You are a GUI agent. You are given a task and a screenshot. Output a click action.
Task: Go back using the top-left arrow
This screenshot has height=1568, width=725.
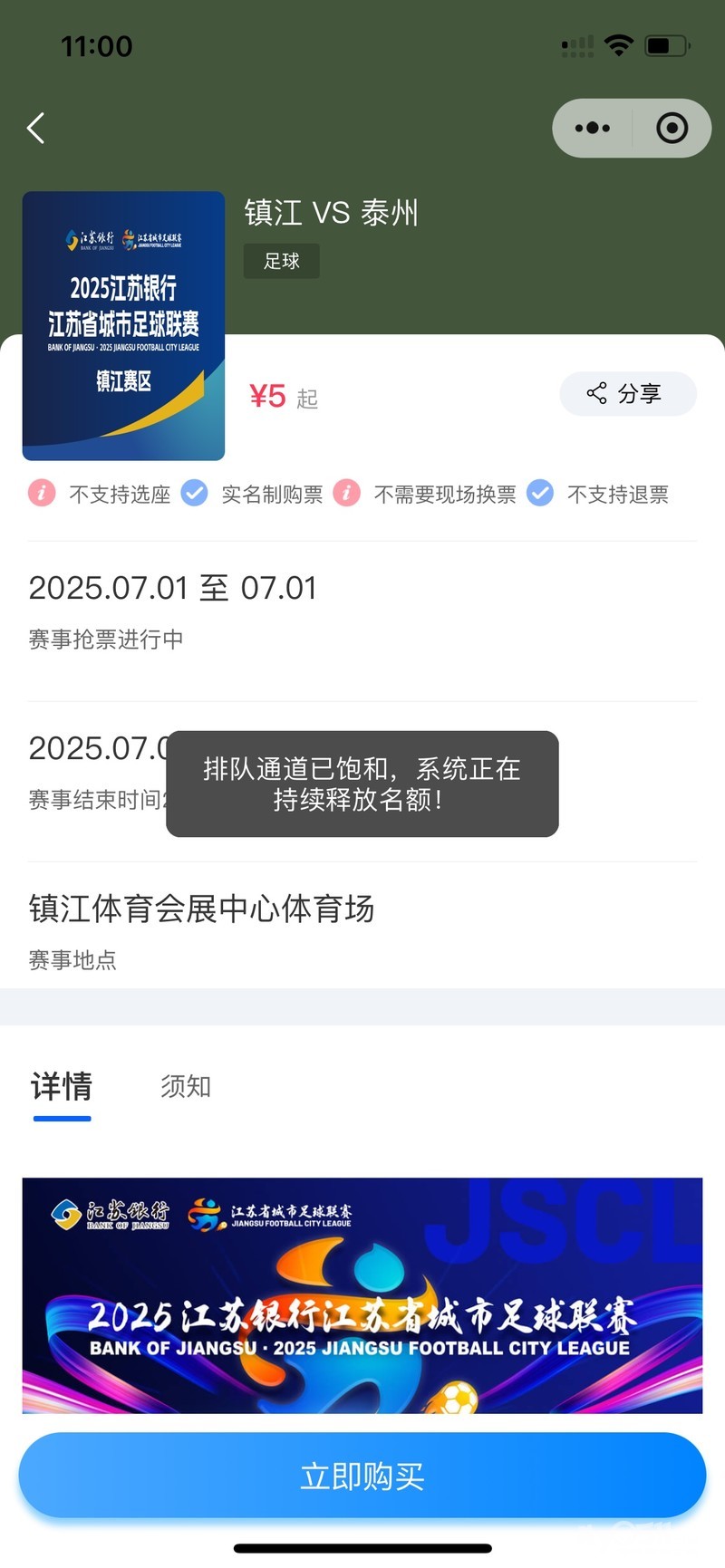click(x=36, y=129)
